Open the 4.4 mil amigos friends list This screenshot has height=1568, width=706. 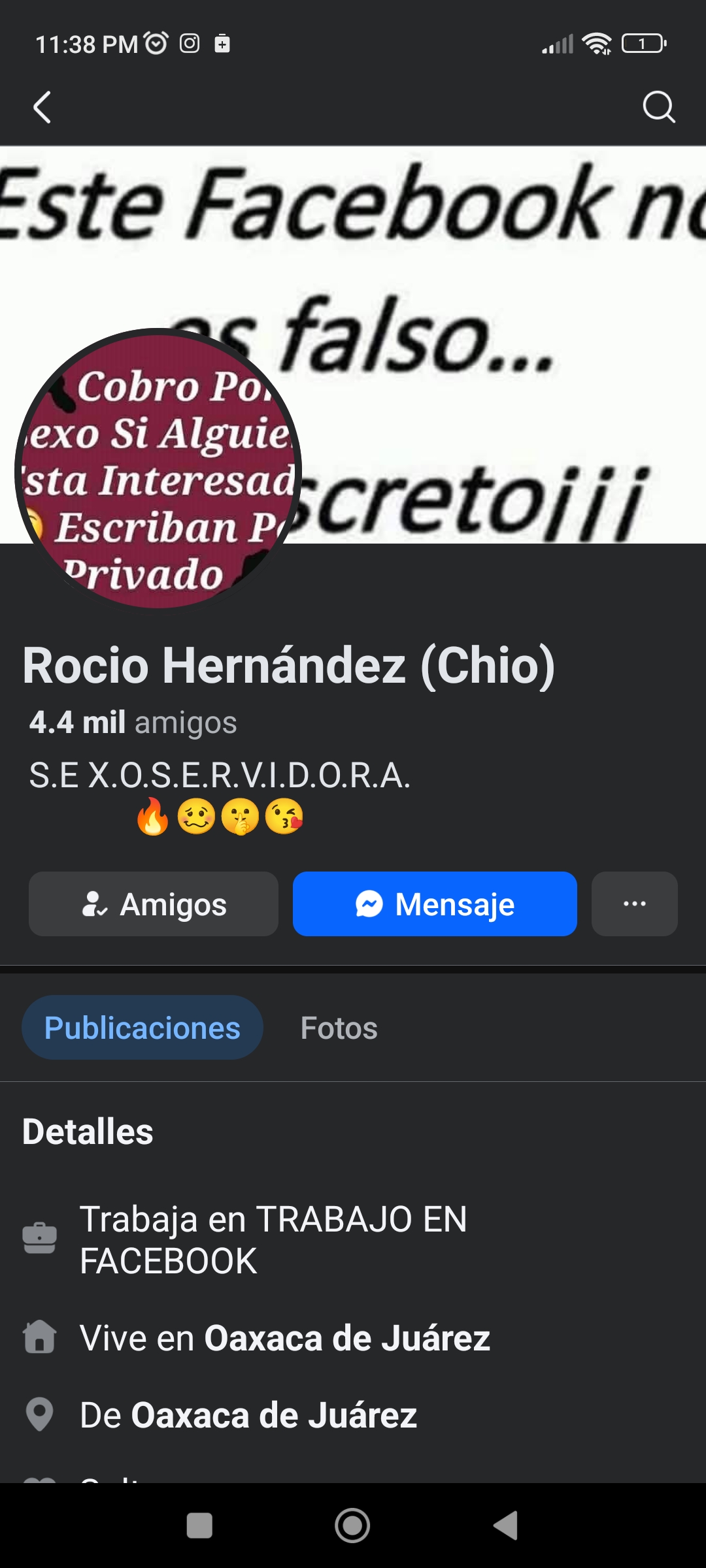133,723
